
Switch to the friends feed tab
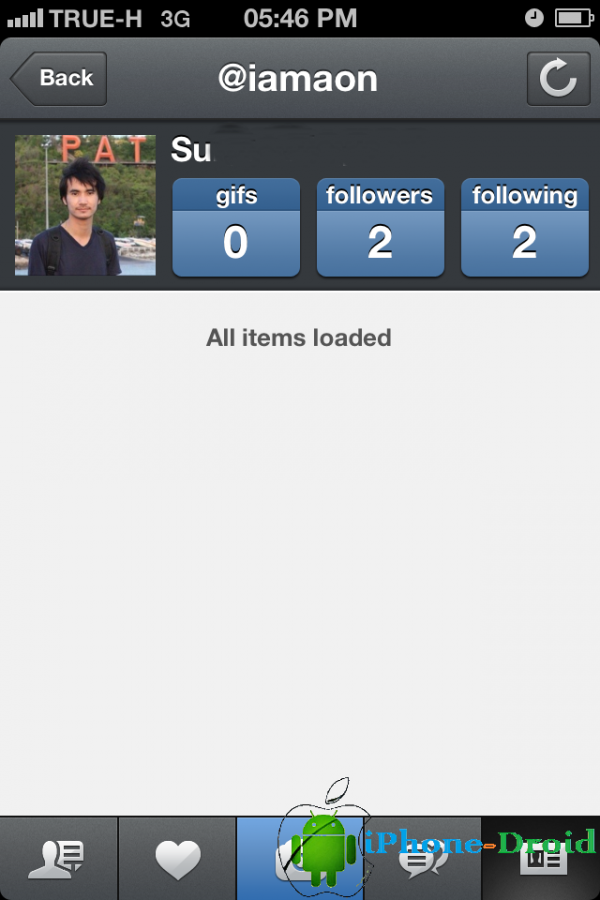[x=58, y=858]
